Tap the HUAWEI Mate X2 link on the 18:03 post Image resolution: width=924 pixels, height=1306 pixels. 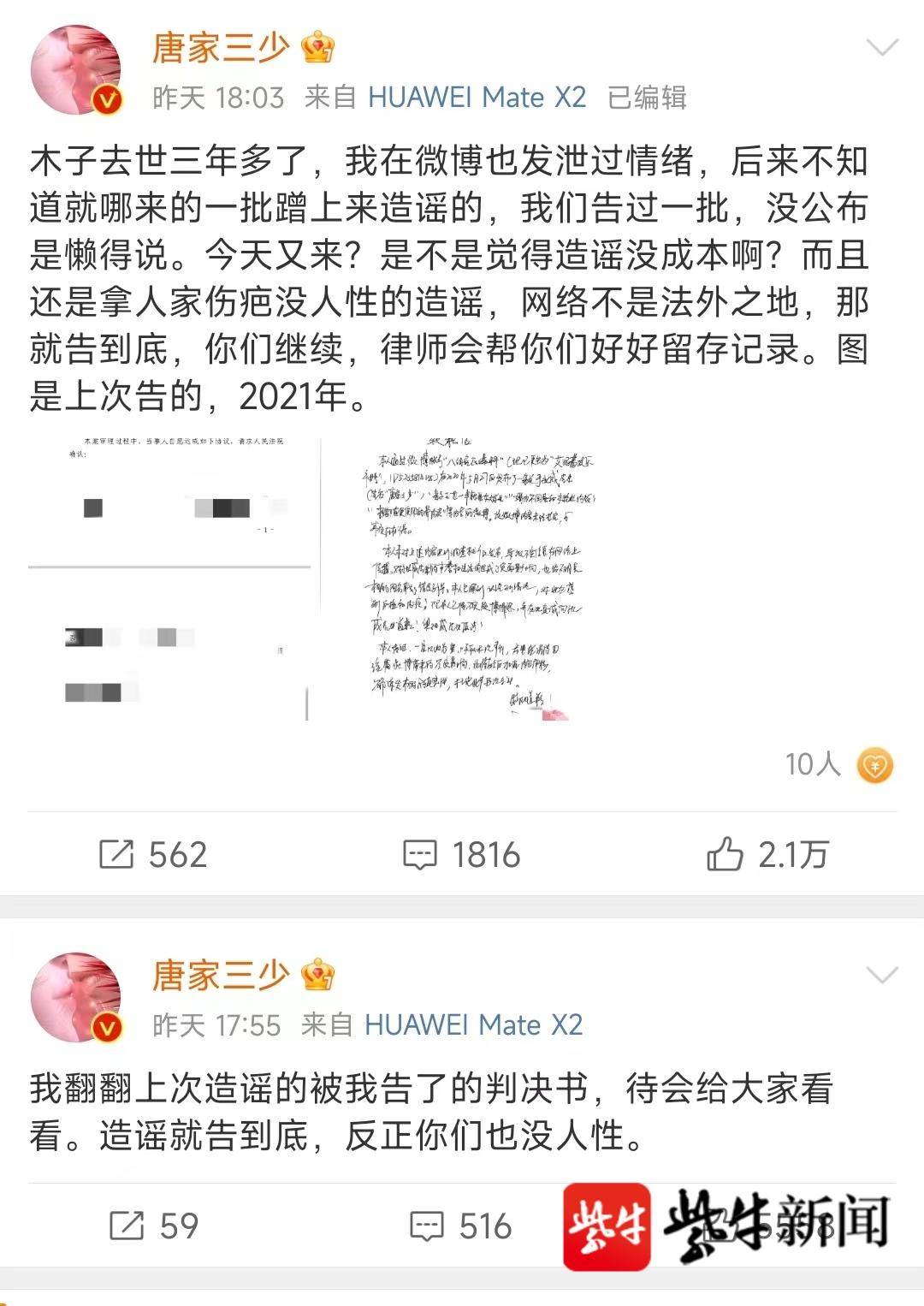pos(477,98)
